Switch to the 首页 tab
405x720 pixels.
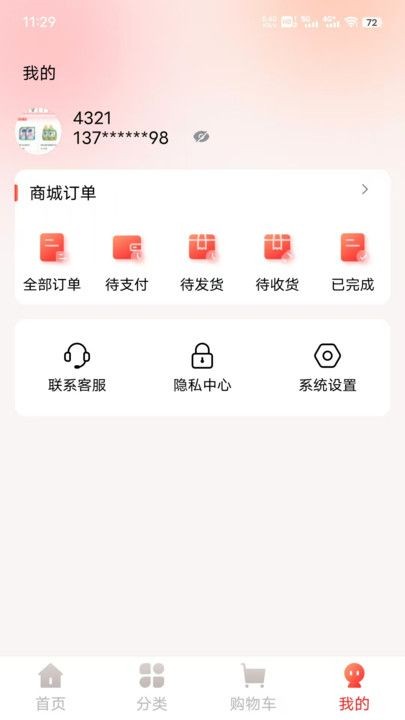coord(51,687)
